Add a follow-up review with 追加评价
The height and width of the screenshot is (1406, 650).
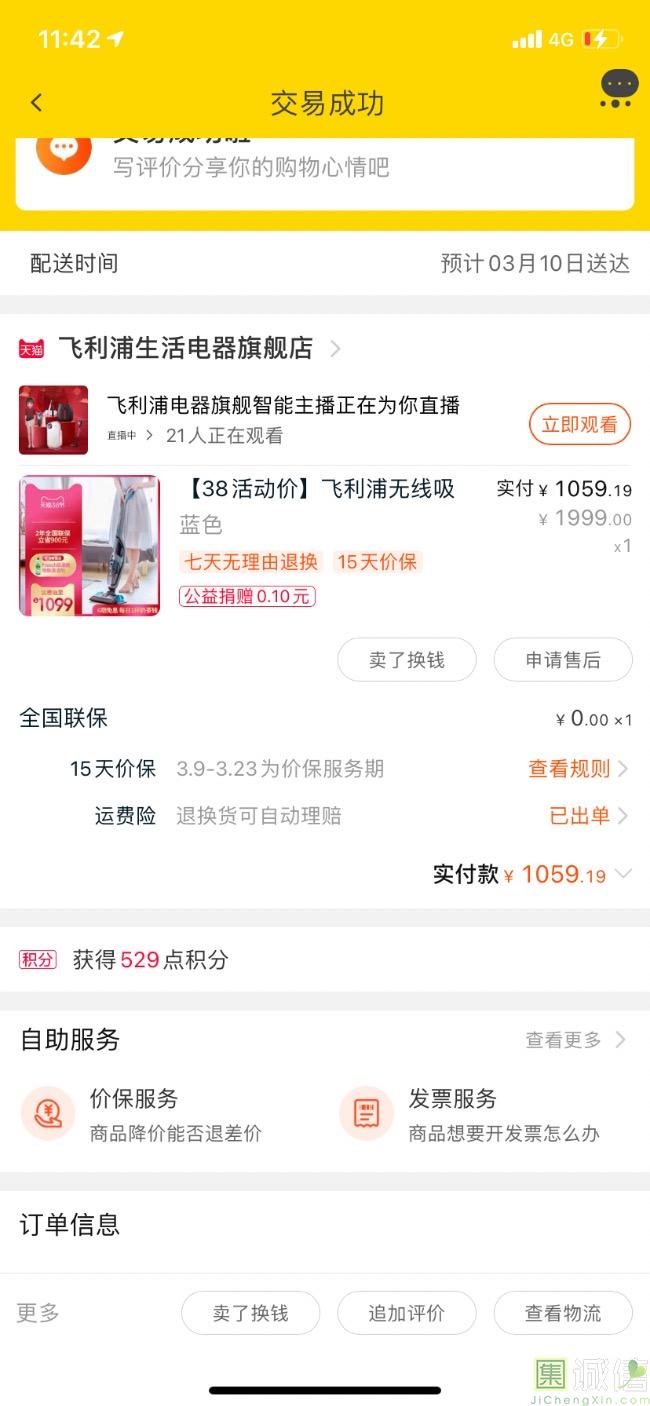406,1313
